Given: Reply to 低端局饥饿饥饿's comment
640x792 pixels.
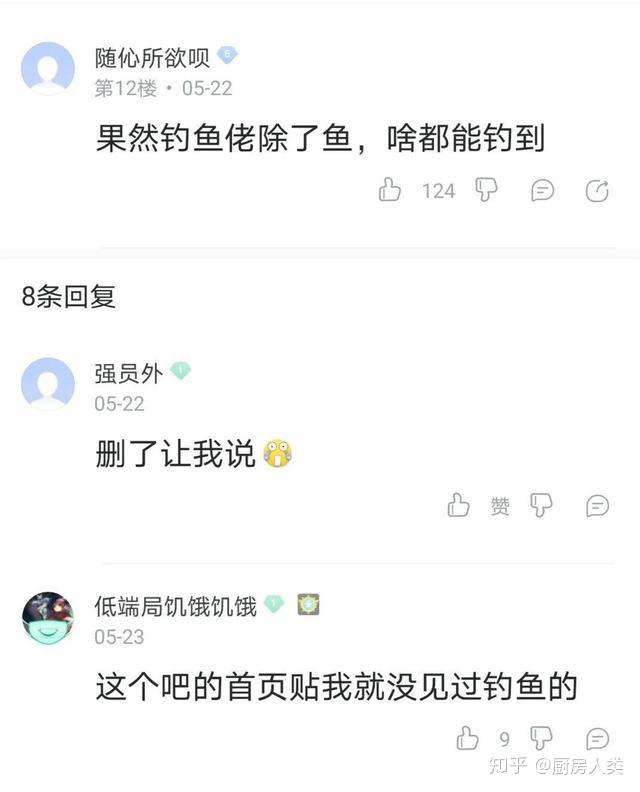Looking at the screenshot, I should (597, 739).
